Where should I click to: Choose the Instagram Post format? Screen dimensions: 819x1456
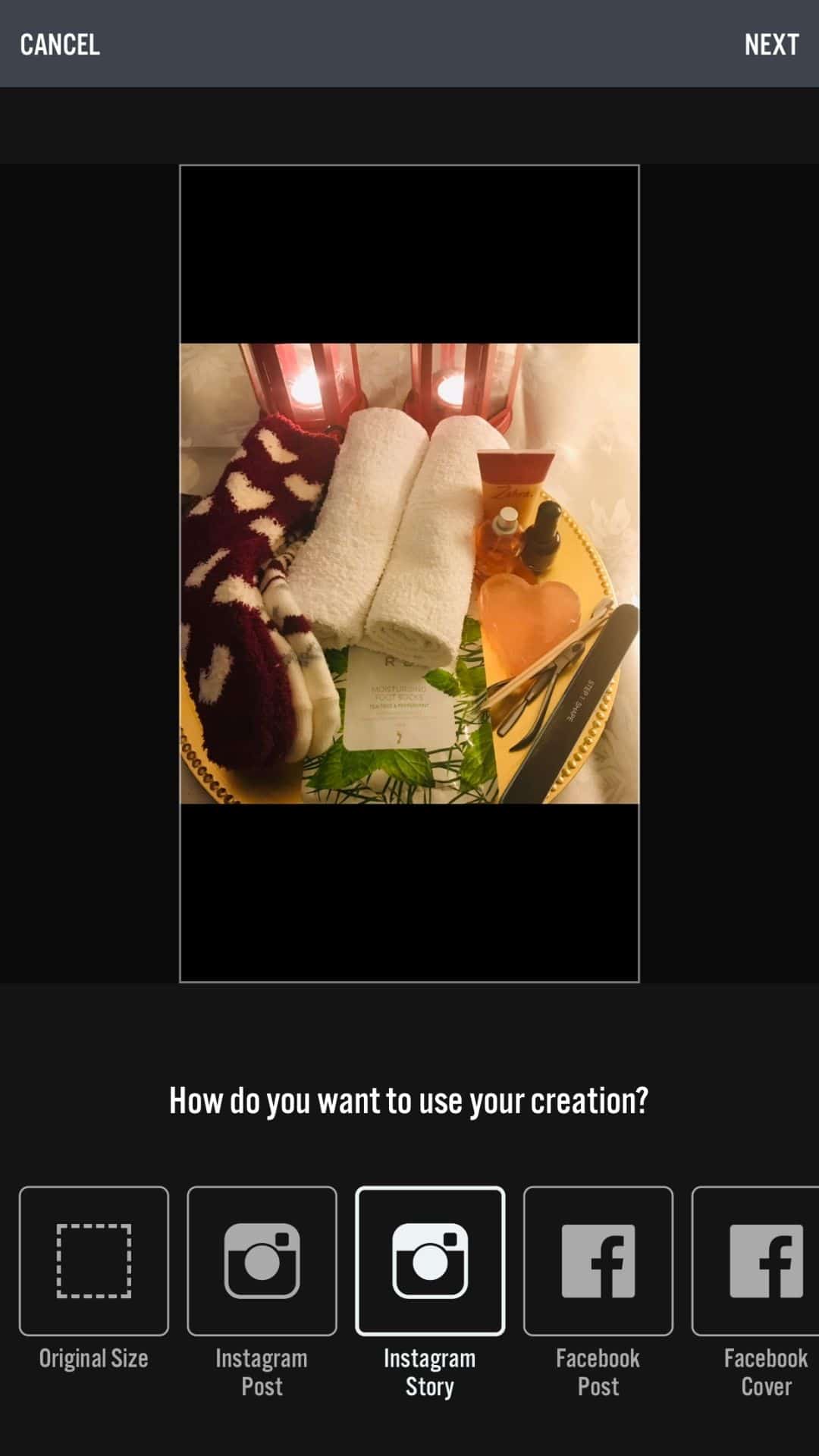tap(262, 1260)
